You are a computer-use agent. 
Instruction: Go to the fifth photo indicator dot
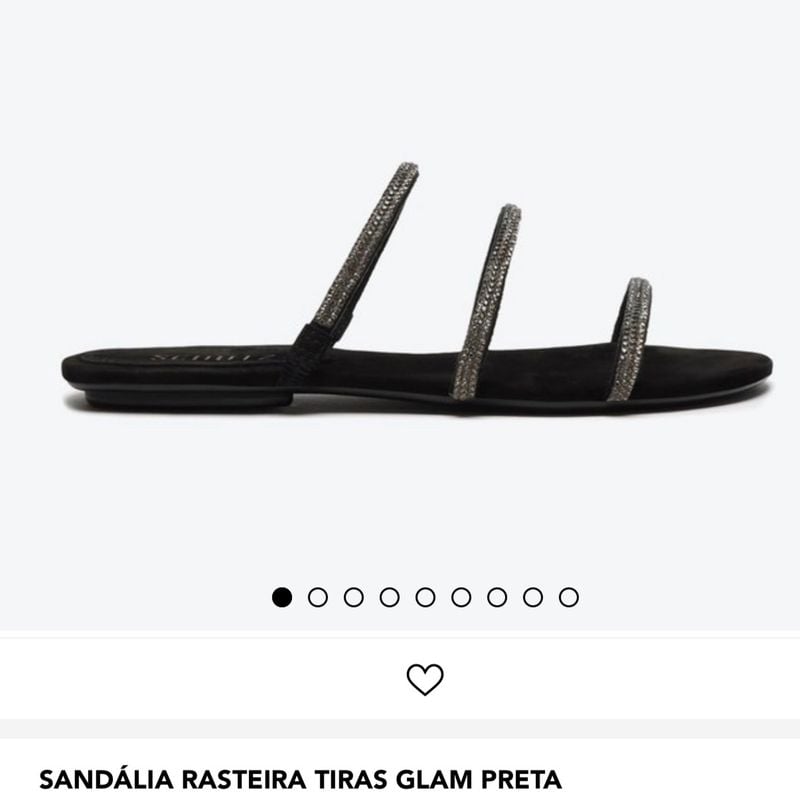[425, 597]
